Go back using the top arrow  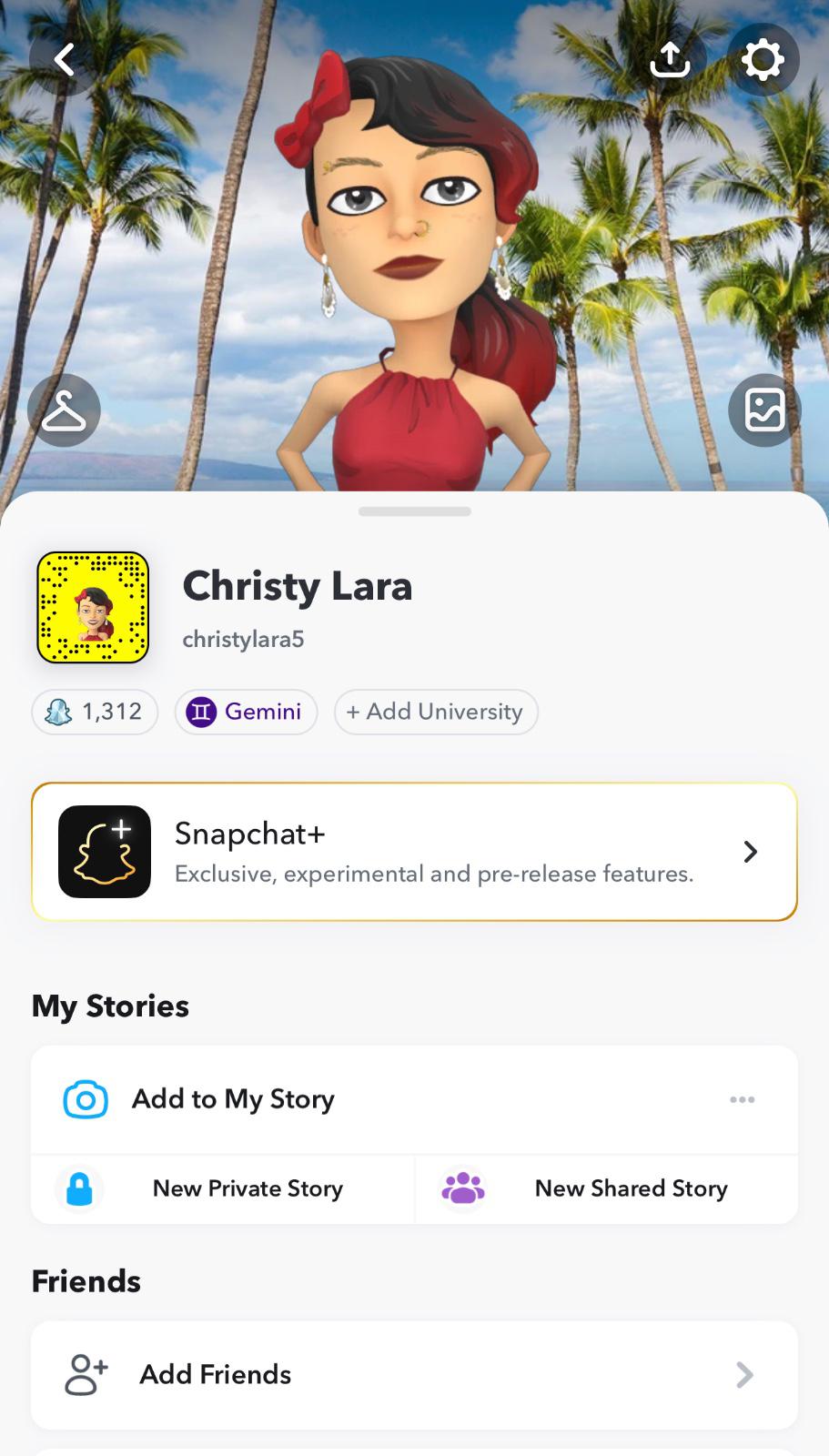click(x=64, y=60)
